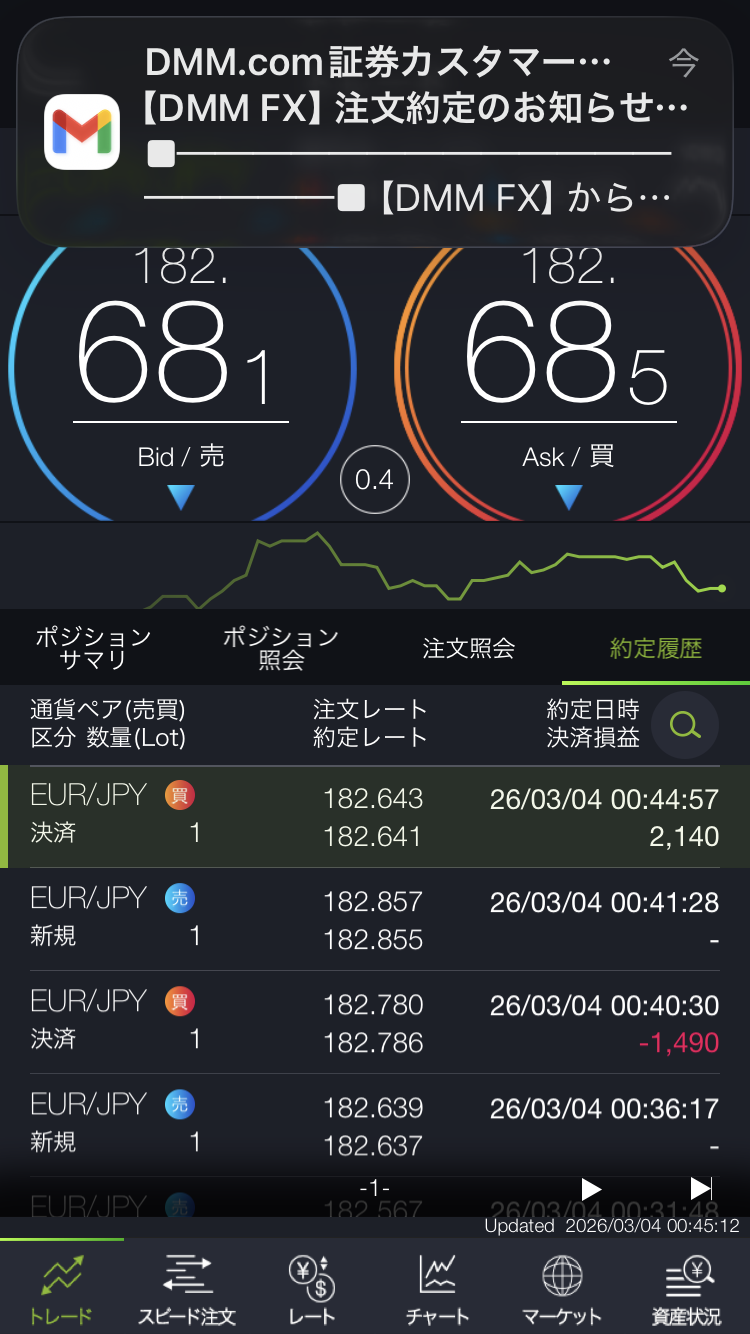The image size is (750, 1334).
Task: Open the ポジションサマリ tab
Action: click(93, 647)
